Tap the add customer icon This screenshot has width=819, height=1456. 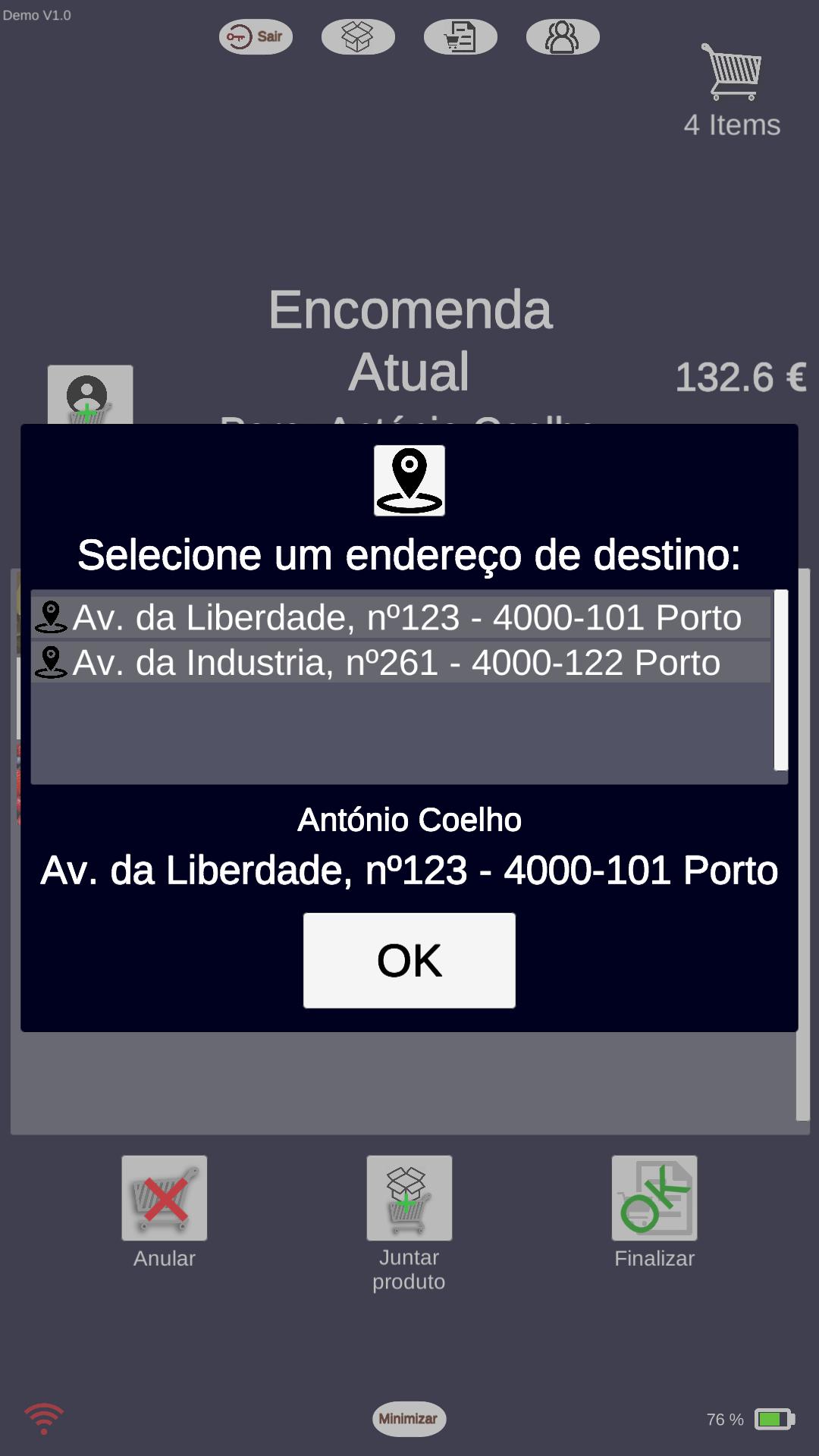(90, 395)
